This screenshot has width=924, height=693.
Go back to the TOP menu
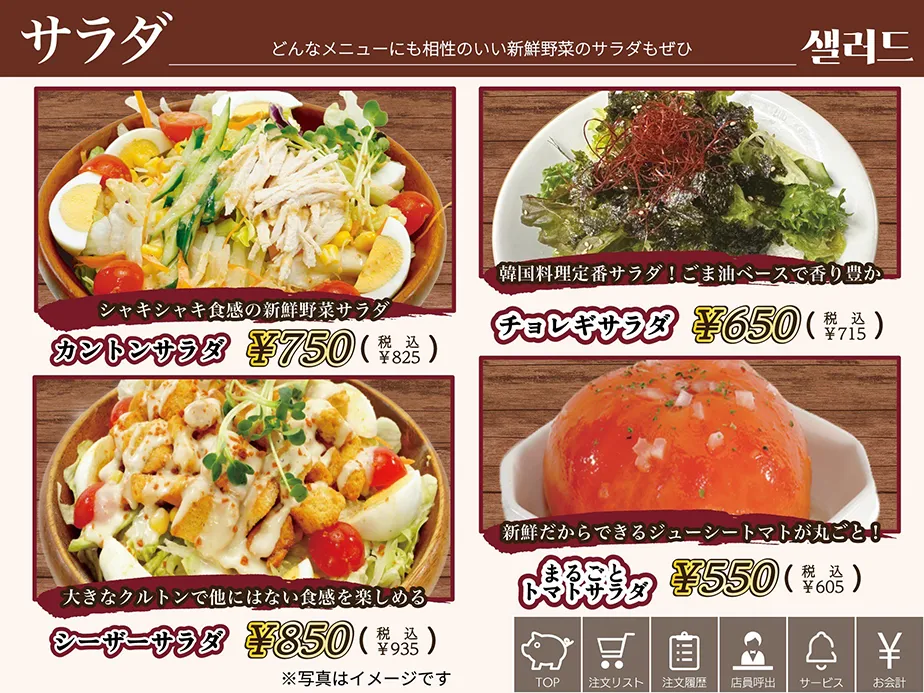click(x=547, y=655)
